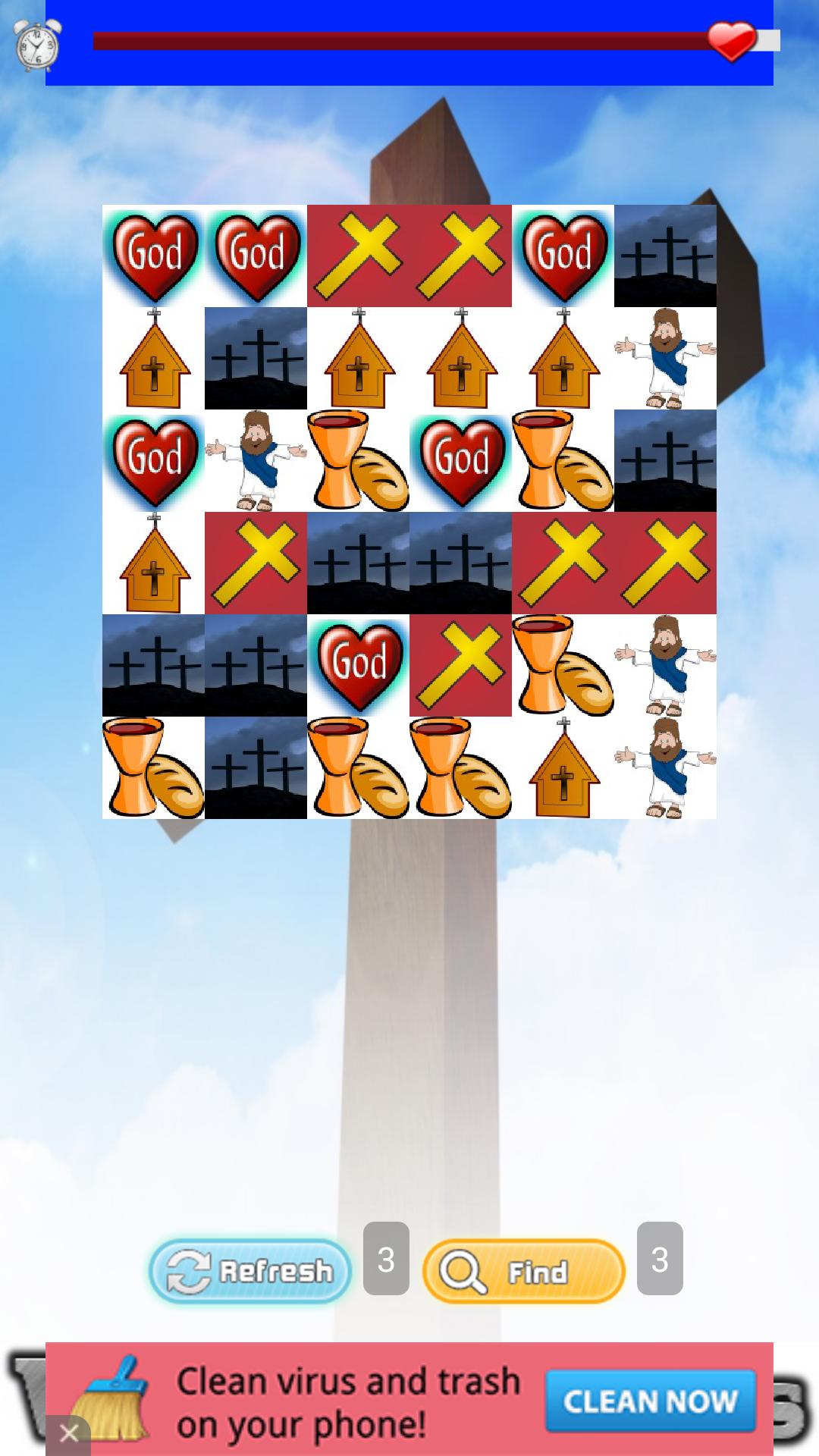Tap the Refresh button to shuffle tiles
819x1456 pixels.
coord(250,1271)
